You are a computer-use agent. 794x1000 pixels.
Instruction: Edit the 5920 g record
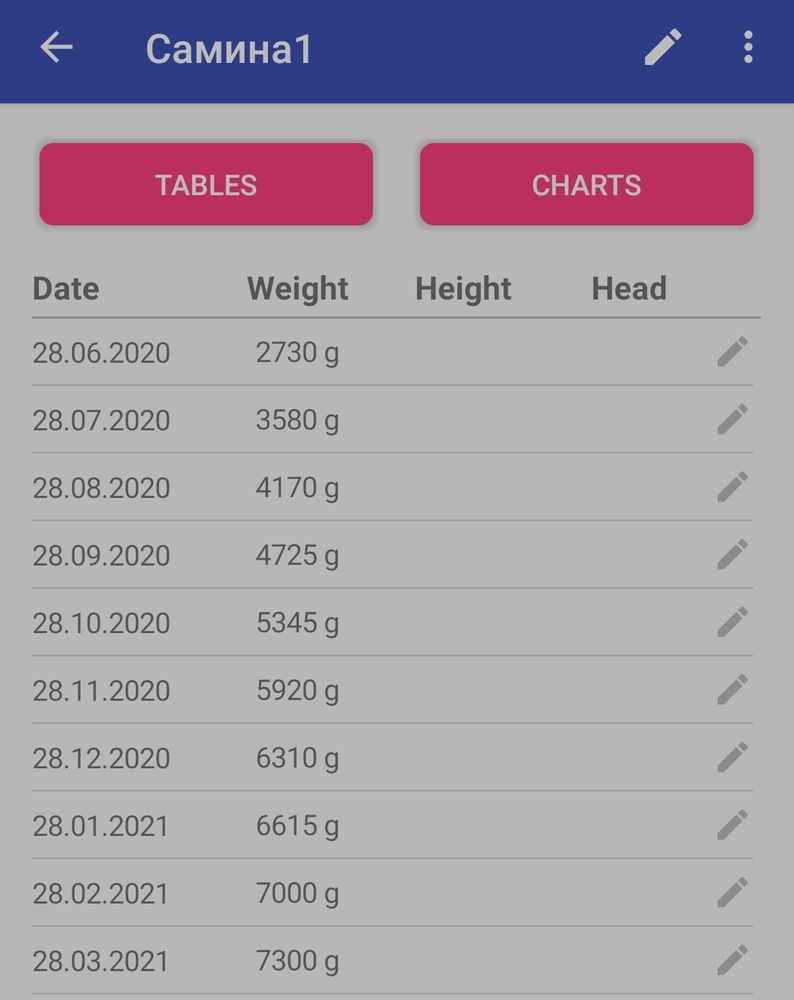click(732, 690)
